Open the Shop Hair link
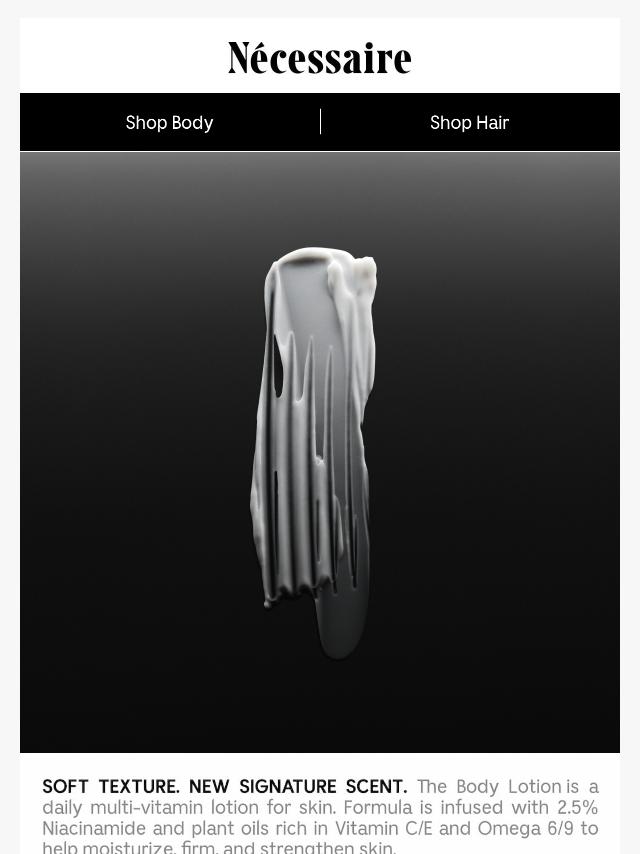Image resolution: width=640 pixels, height=854 pixels. tap(469, 122)
